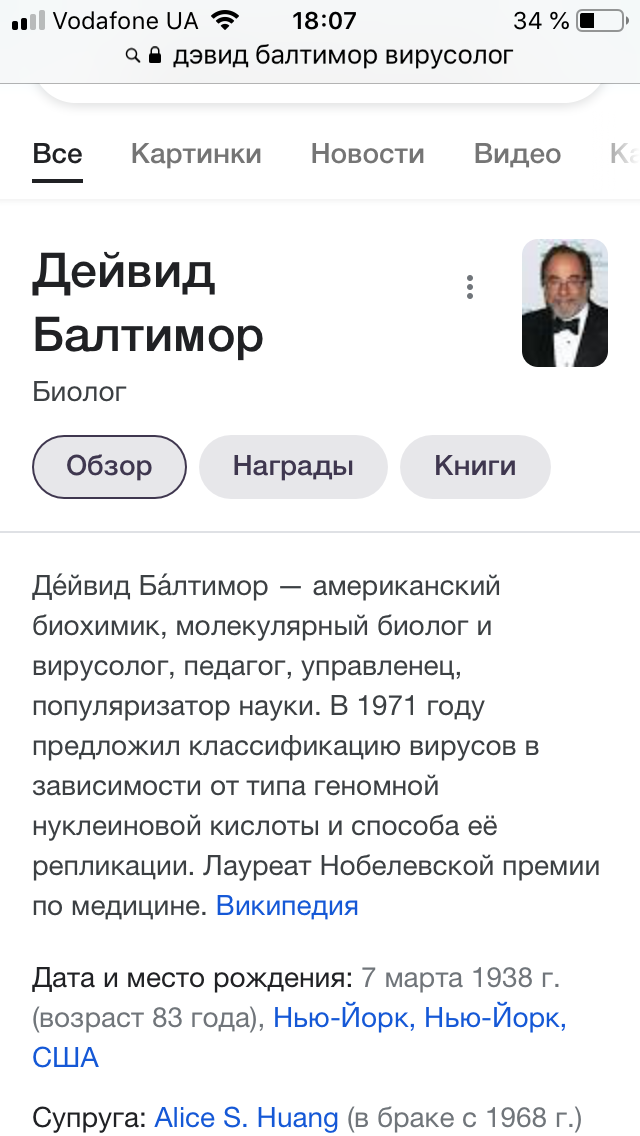The image size is (640, 1136).
Task: Select the Обзор chip
Action: [110, 466]
